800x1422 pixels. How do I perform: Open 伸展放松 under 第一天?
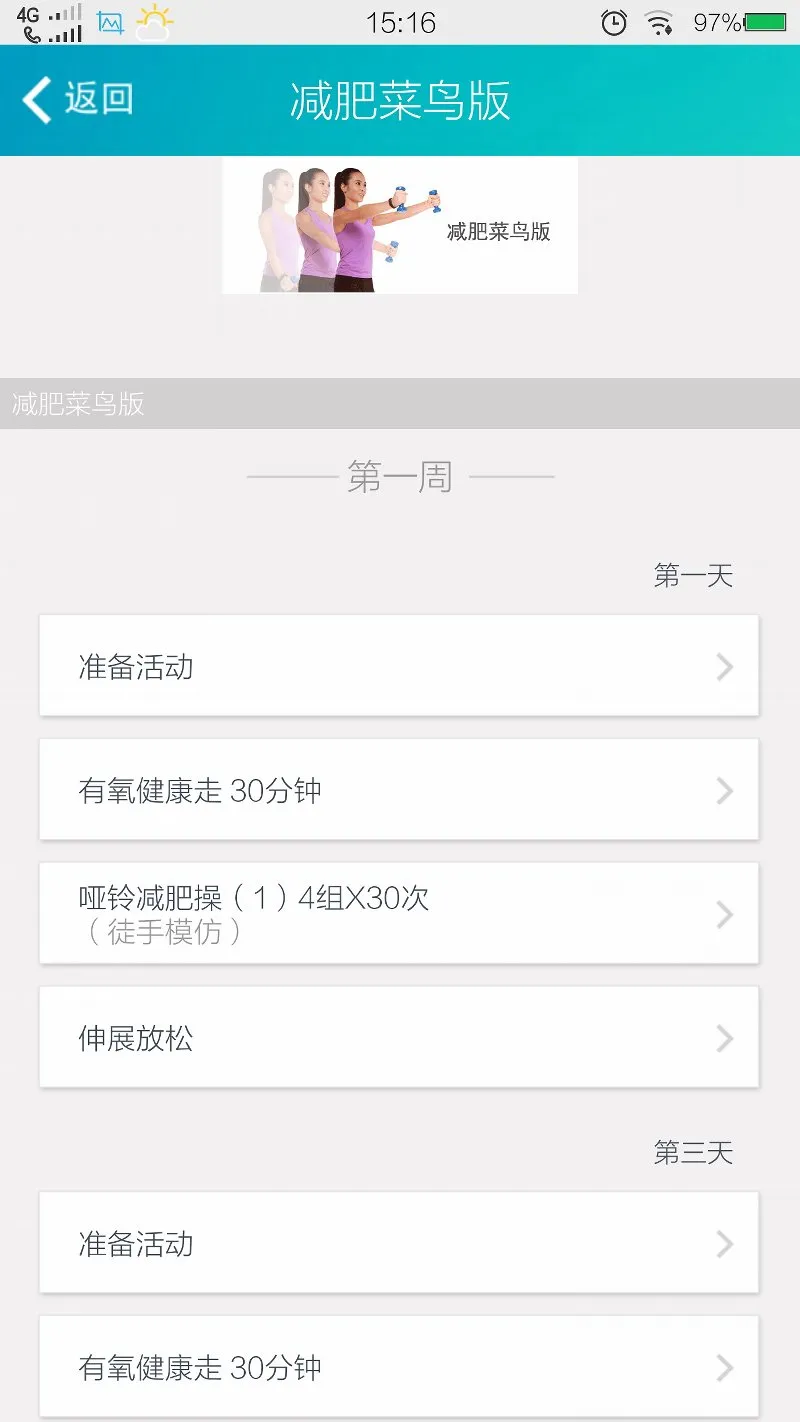click(399, 1038)
